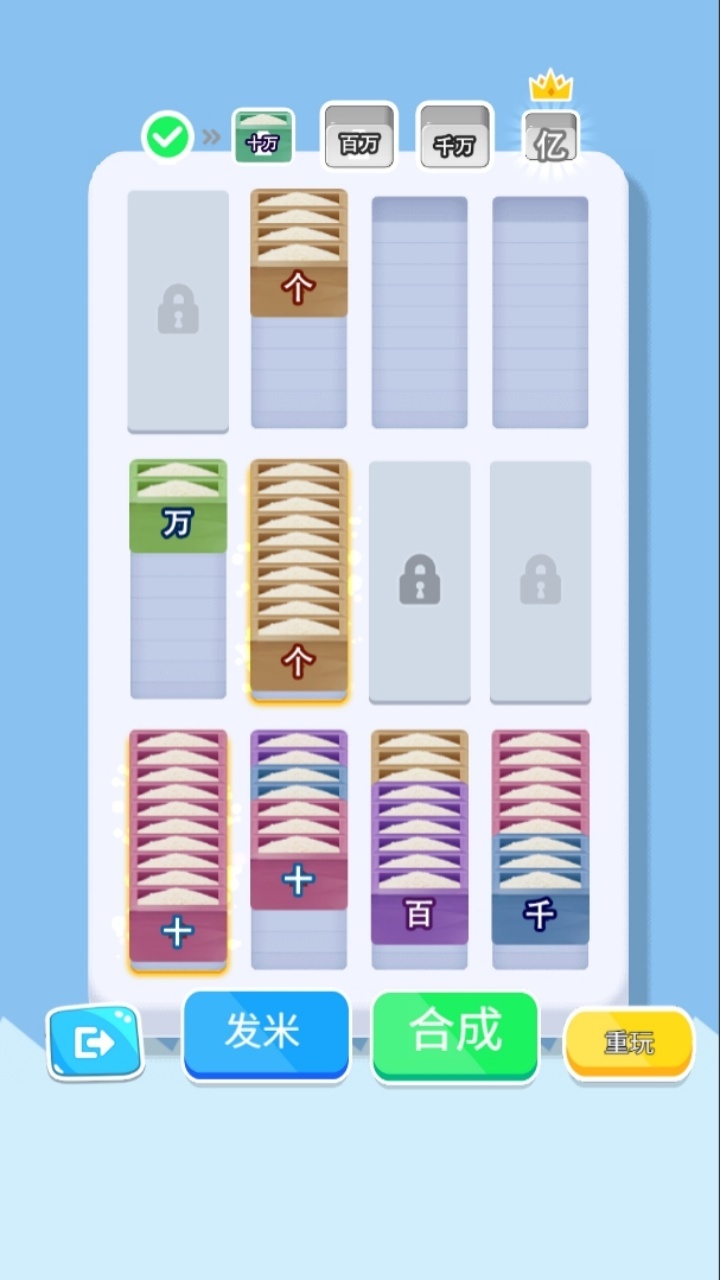This screenshot has width=720, height=1280.
Task: Select the unhighlighted 十 rice stack
Action: click(298, 820)
